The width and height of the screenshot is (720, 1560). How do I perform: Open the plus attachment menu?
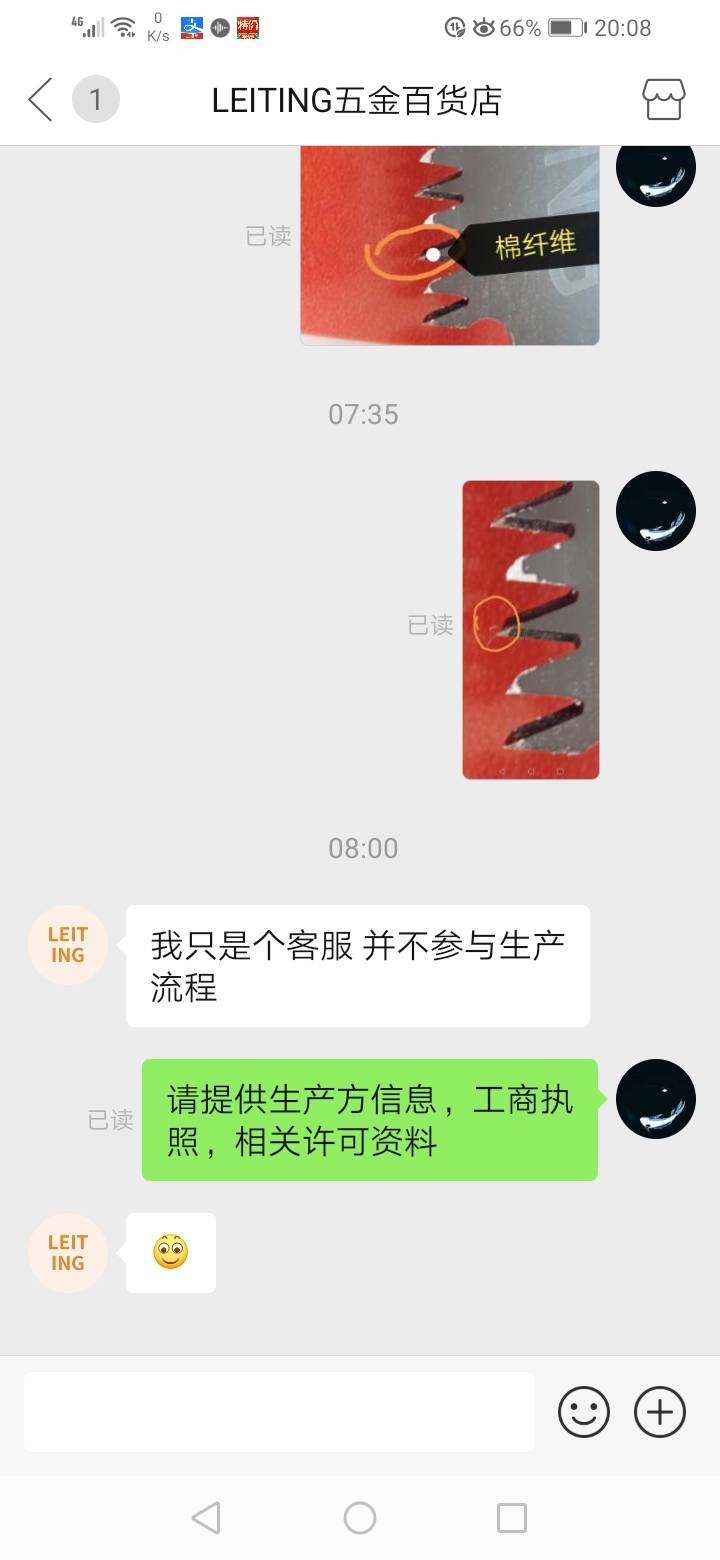point(660,1412)
